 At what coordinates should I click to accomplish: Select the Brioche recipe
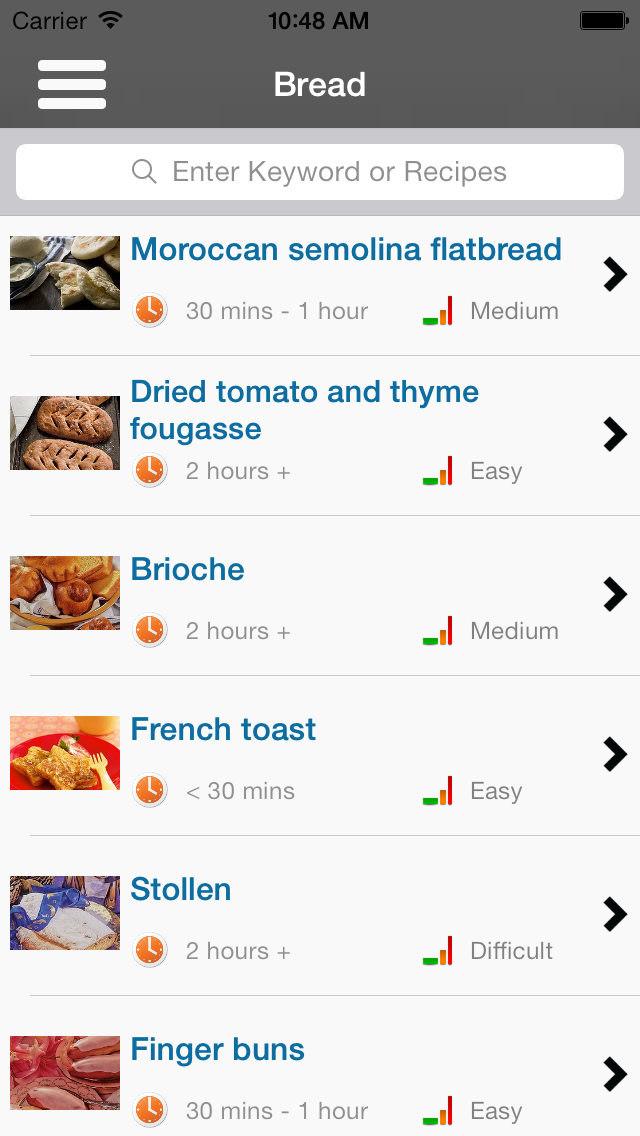pyautogui.click(x=320, y=596)
